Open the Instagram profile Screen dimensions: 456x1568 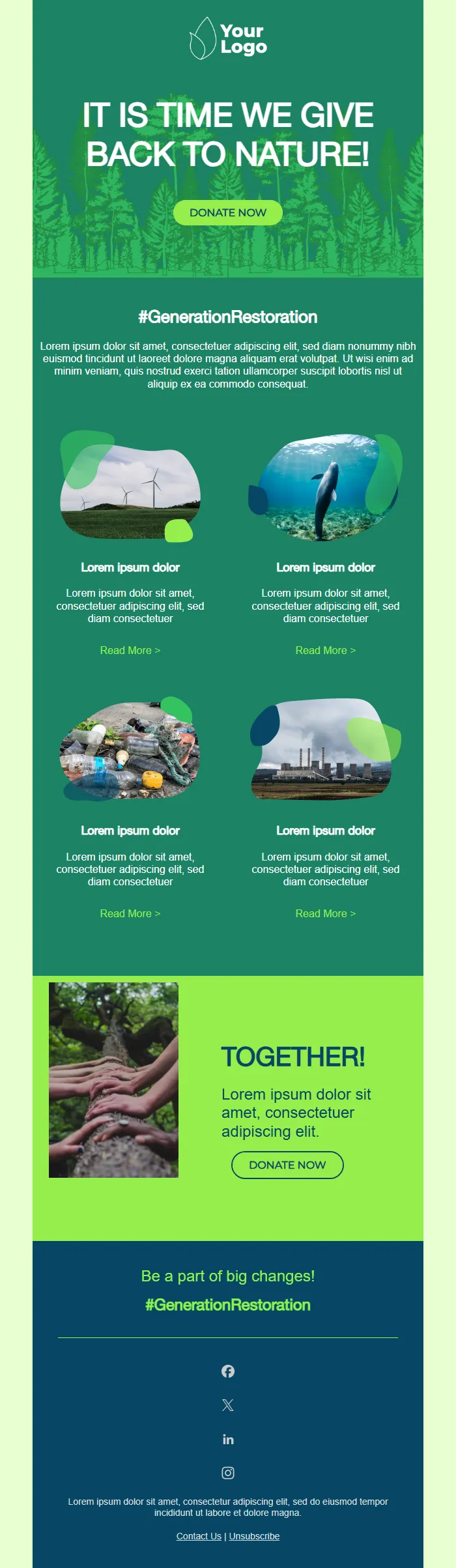(228, 1473)
